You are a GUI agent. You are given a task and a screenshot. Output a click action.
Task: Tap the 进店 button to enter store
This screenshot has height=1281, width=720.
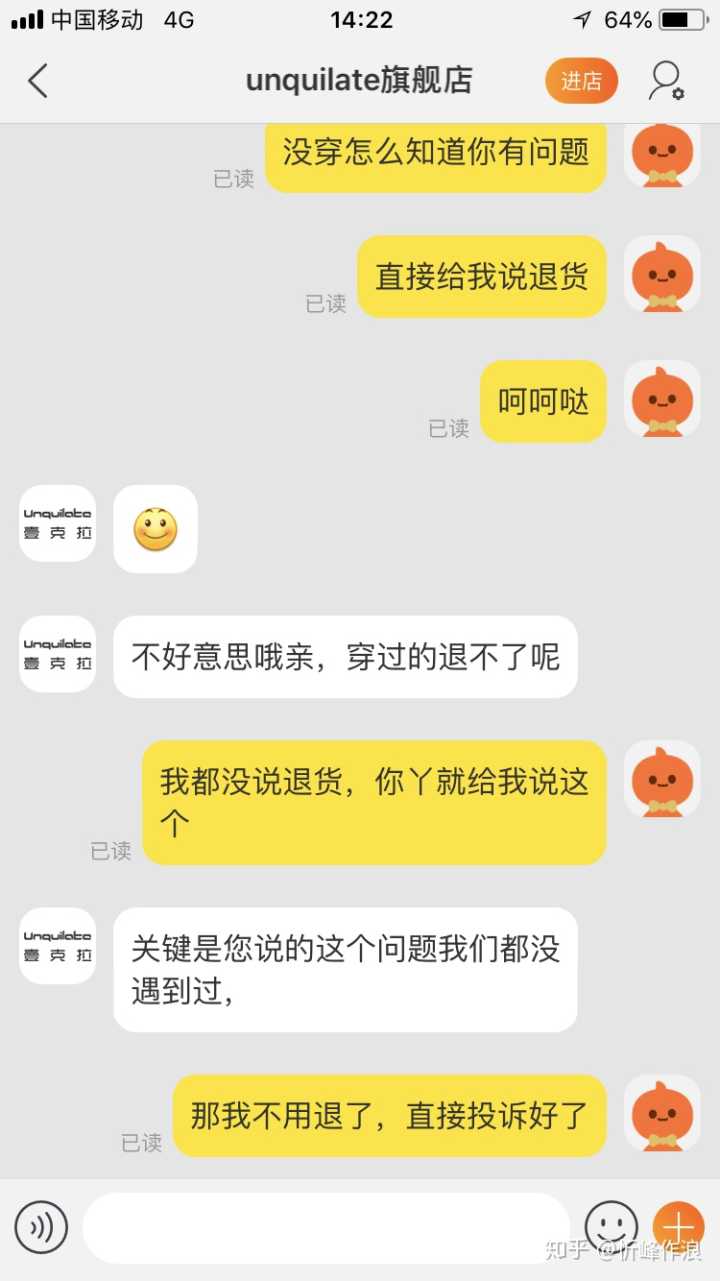pyautogui.click(x=581, y=81)
